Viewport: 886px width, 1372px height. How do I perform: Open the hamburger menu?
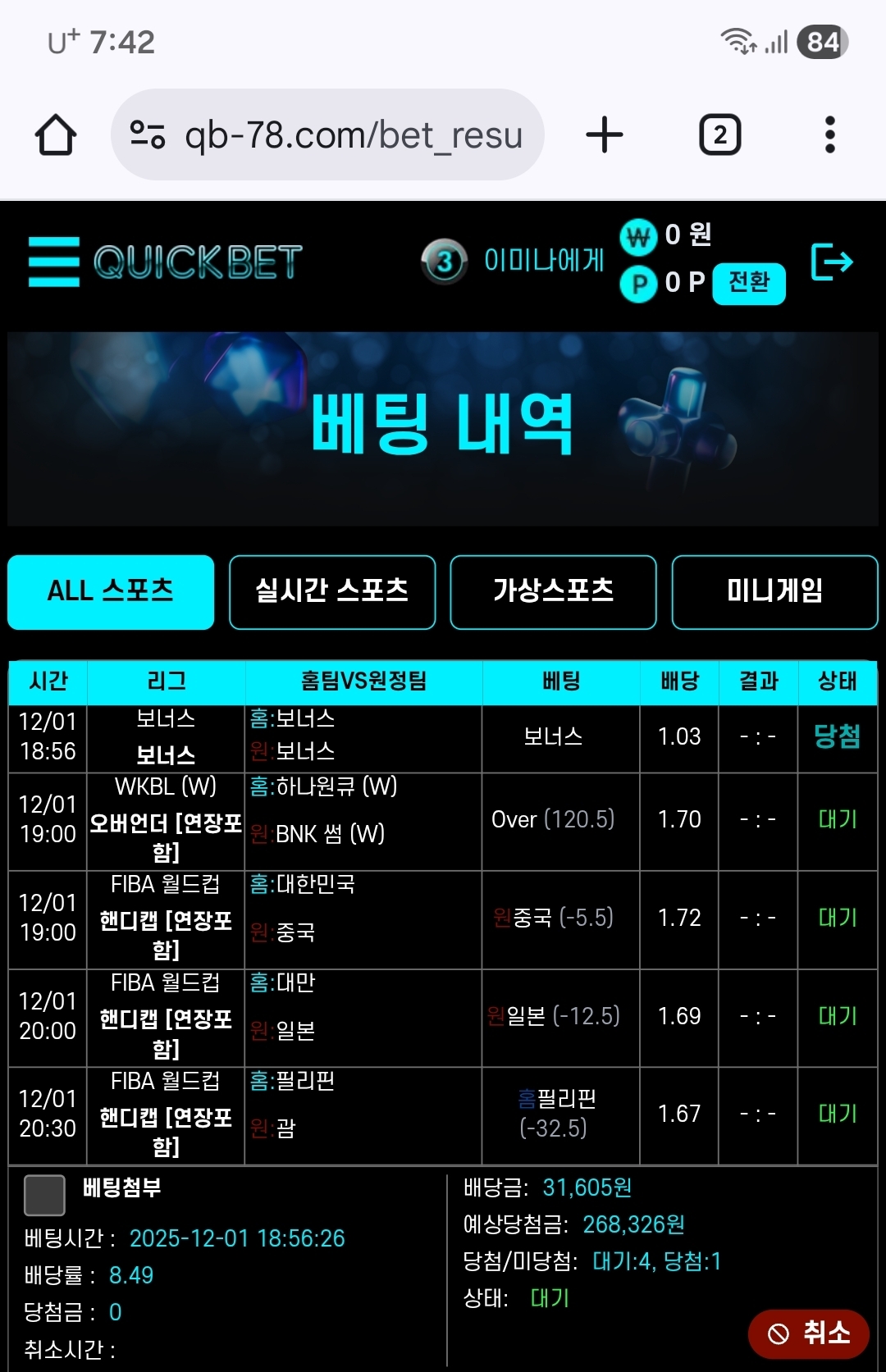click(54, 262)
